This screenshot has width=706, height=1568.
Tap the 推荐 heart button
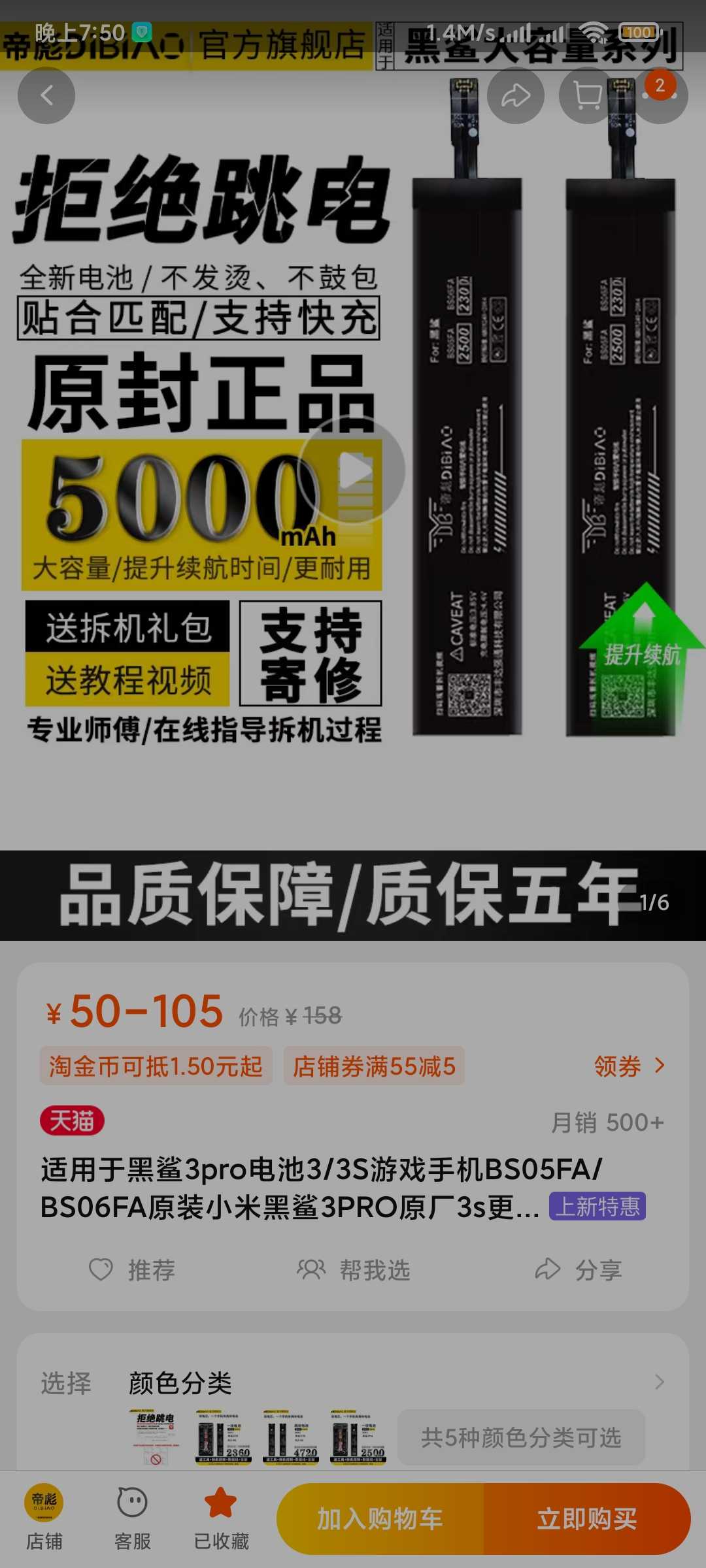coord(132,1269)
